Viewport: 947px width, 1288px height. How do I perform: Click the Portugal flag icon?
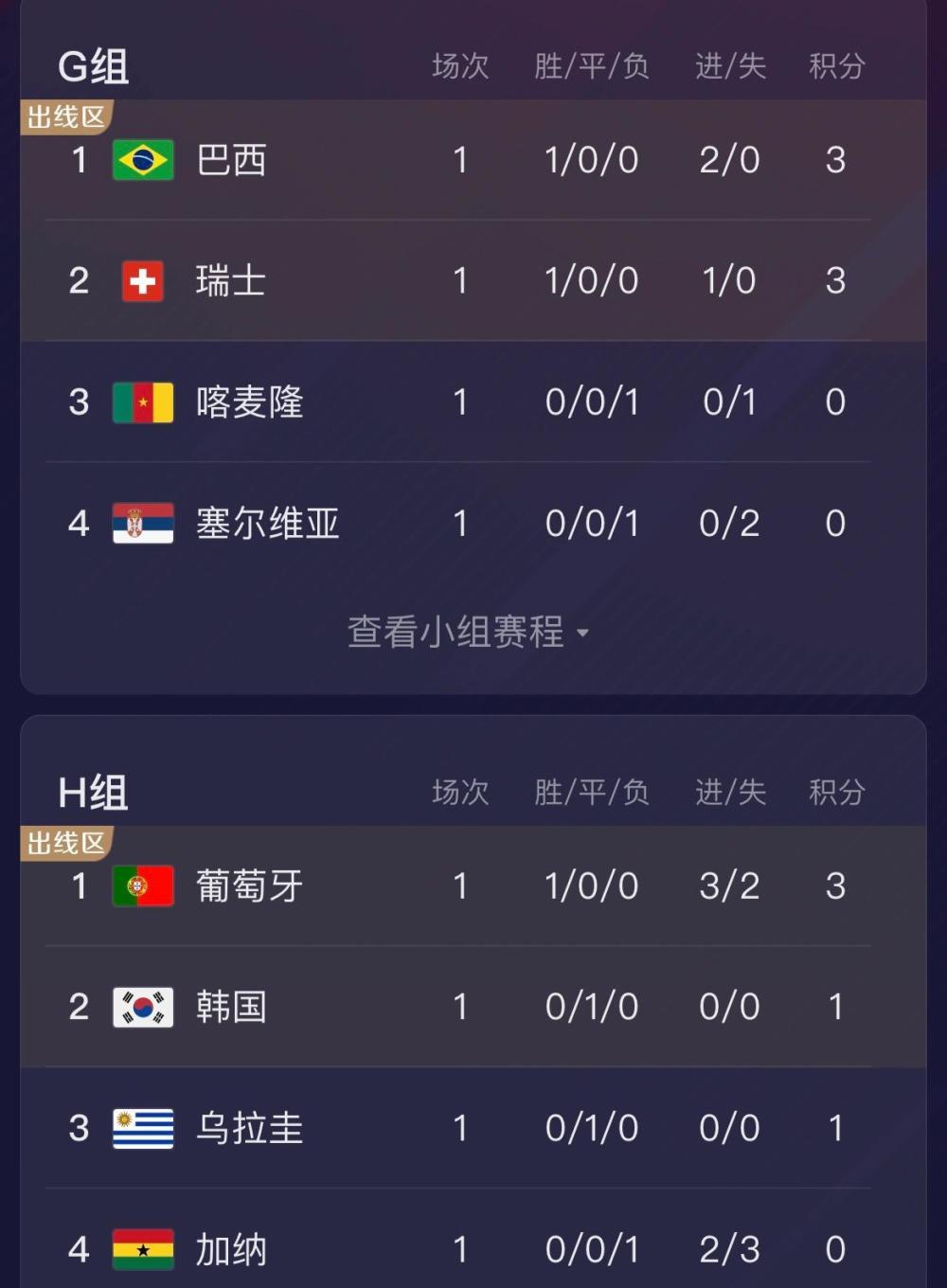click(143, 886)
